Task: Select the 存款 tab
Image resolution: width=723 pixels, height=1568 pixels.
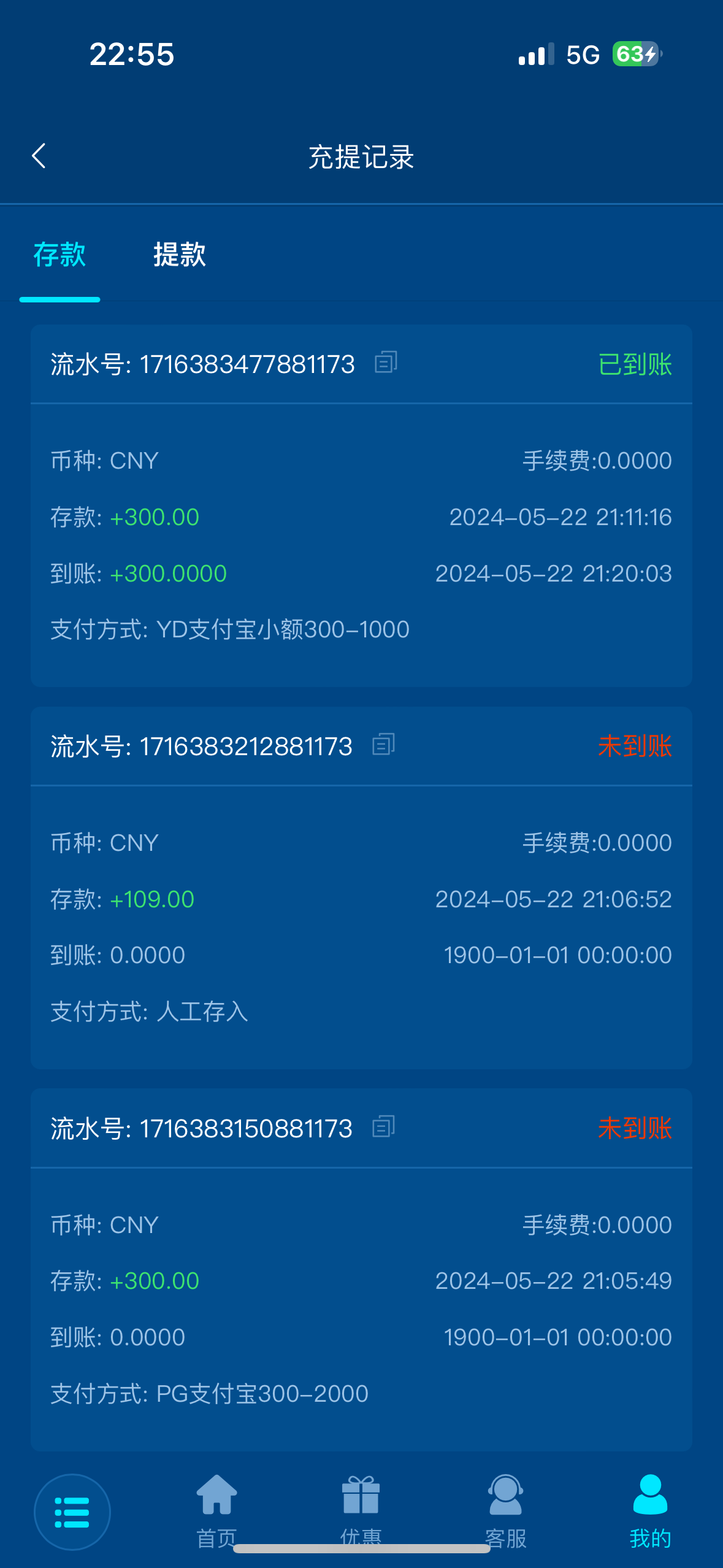Action: [59, 255]
